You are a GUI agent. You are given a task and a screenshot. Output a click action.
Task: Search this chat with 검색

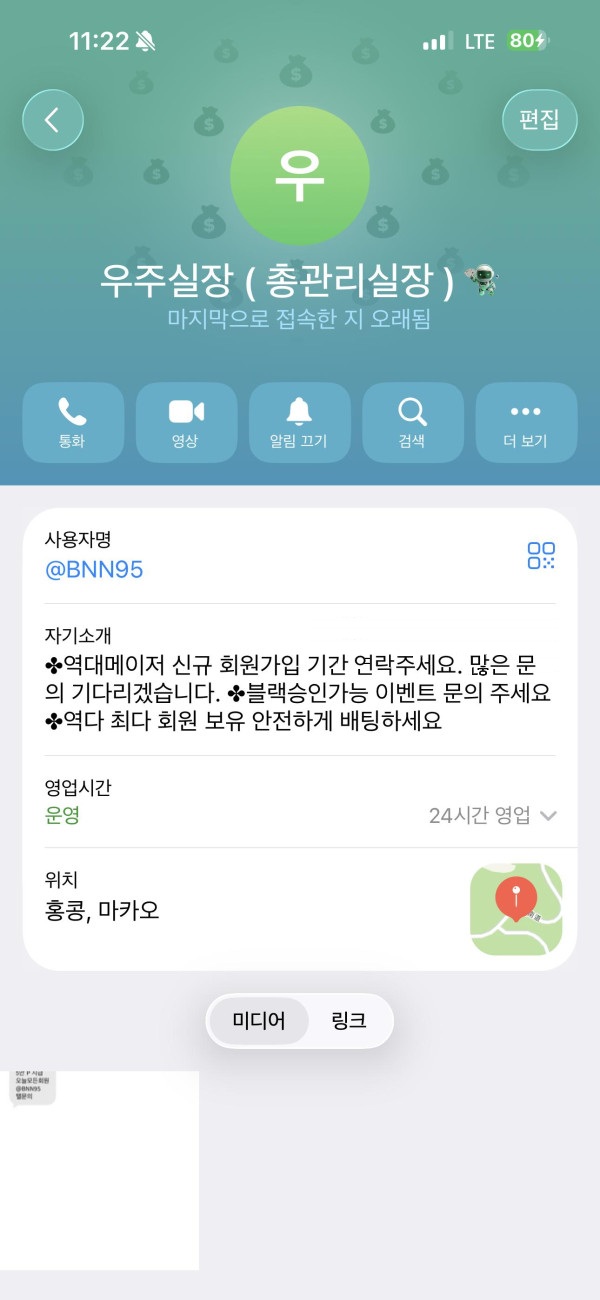click(412, 422)
